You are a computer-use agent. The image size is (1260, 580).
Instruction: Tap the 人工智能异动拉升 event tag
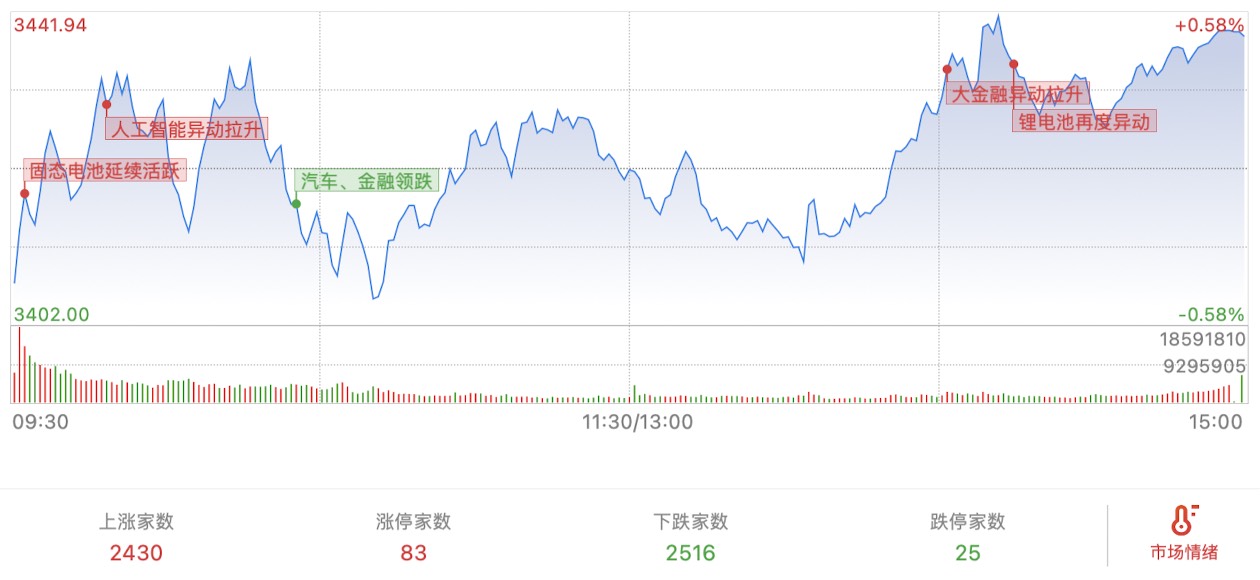pos(187,129)
